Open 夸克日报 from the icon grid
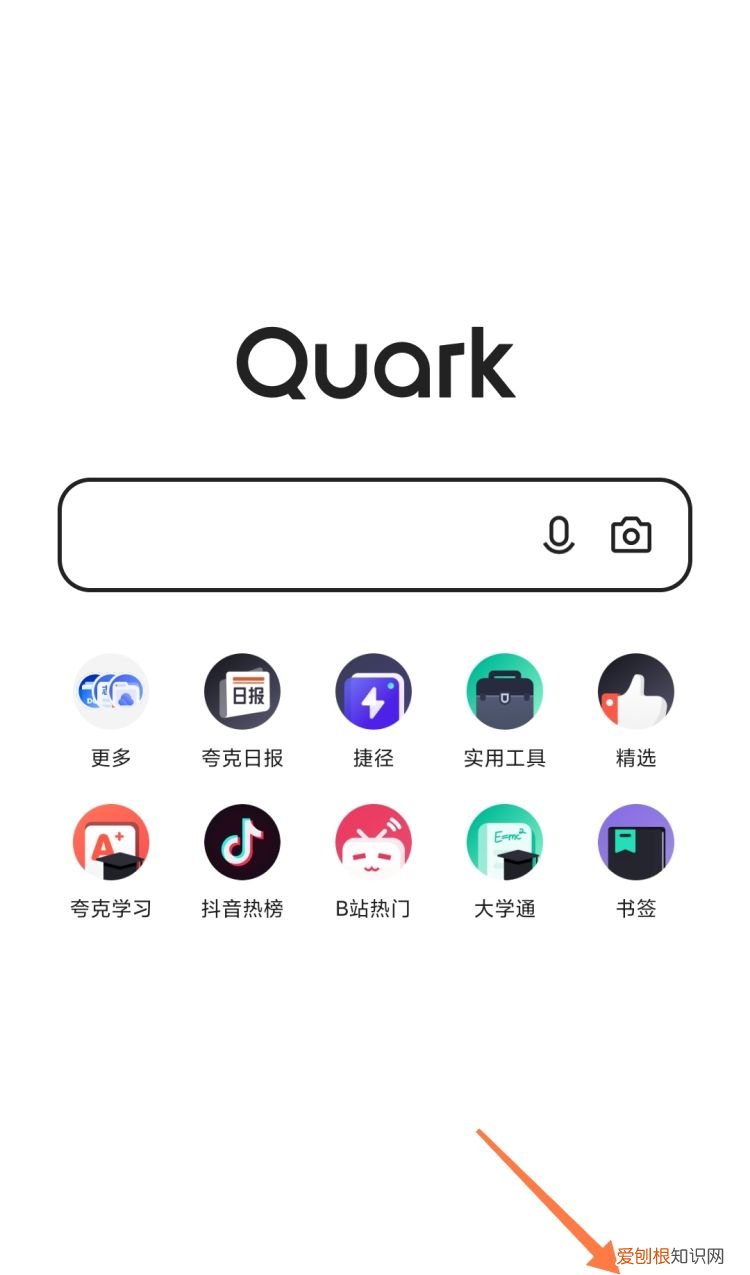The height and width of the screenshot is (1275, 750). pos(241,691)
